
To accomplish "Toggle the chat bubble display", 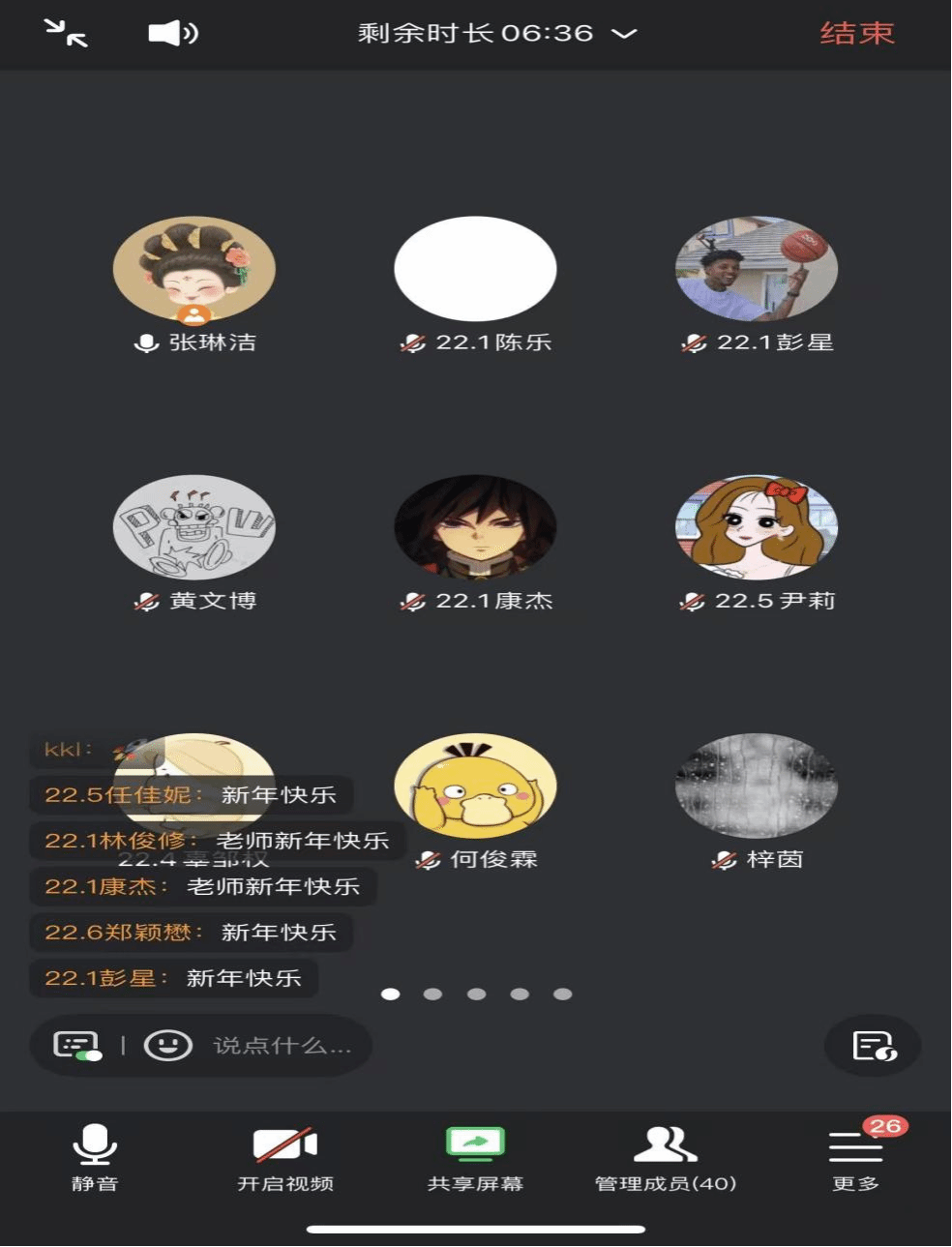I will coord(77,1046).
